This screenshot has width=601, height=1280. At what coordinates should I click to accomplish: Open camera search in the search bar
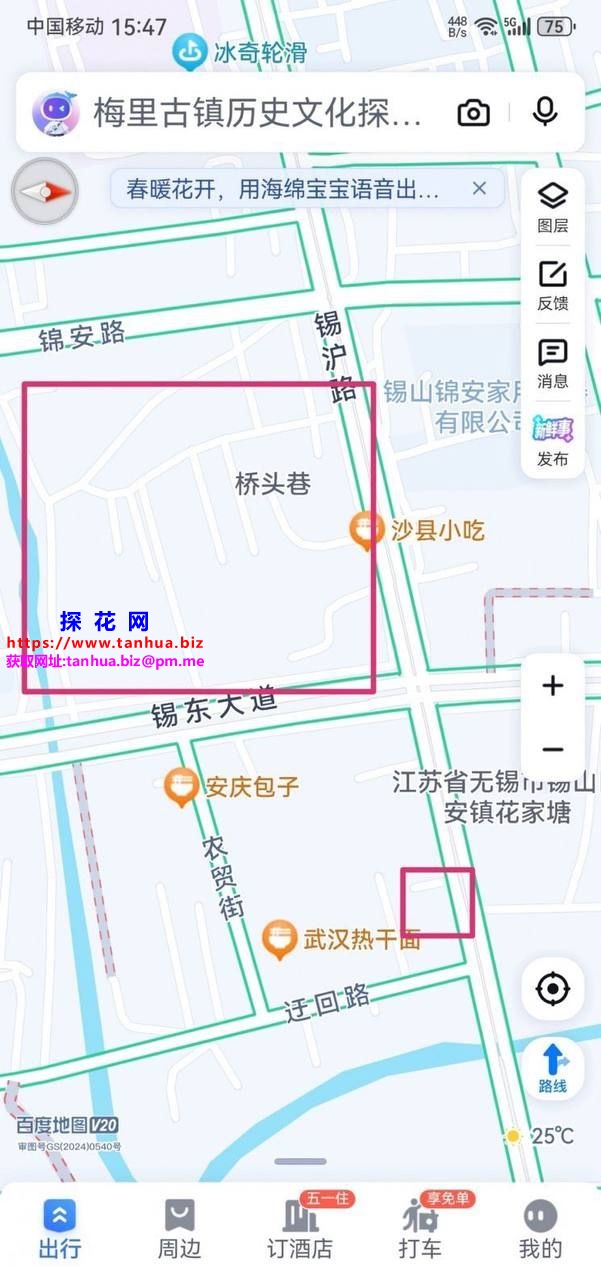(x=473, y=112)
